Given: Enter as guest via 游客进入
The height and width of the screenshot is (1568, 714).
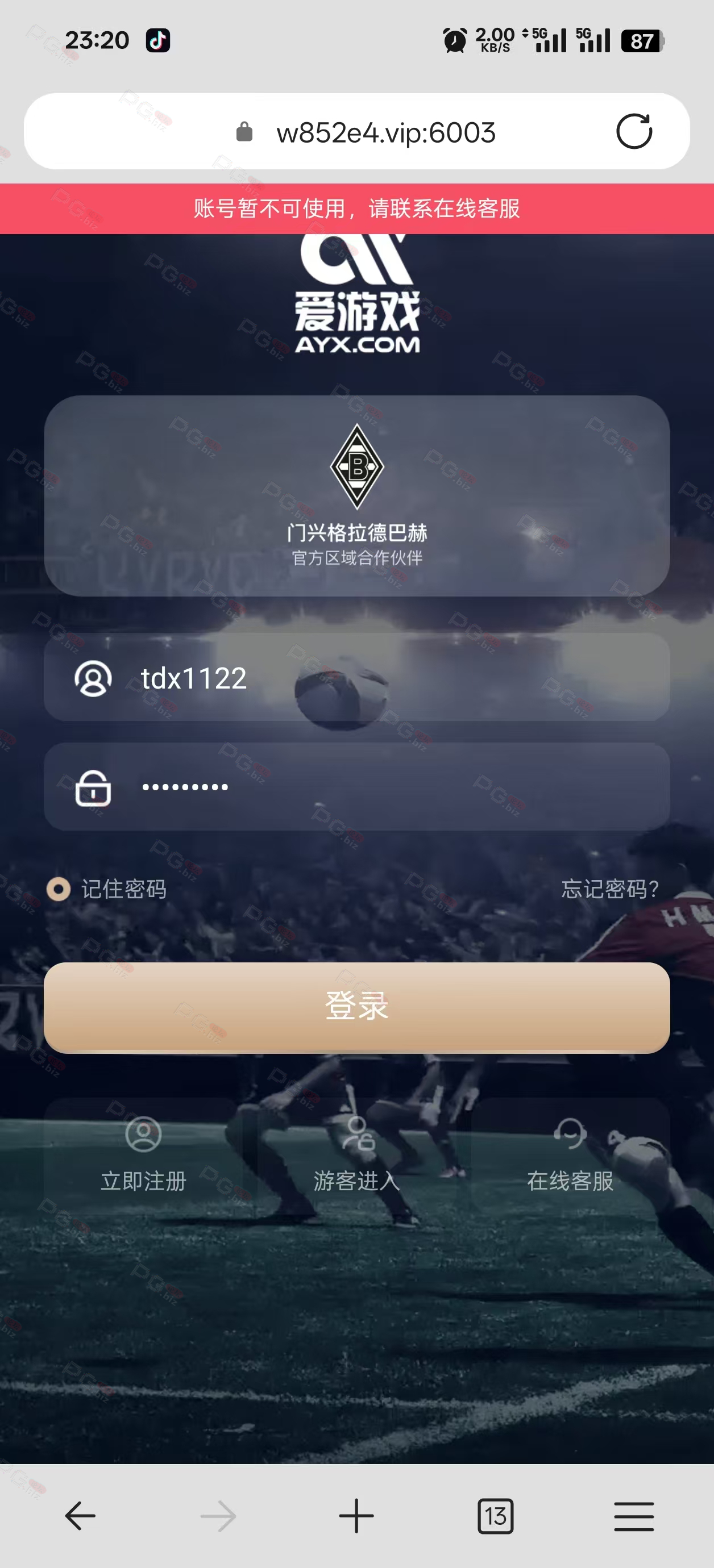Looking at the screenshot, I should 356,1153.
